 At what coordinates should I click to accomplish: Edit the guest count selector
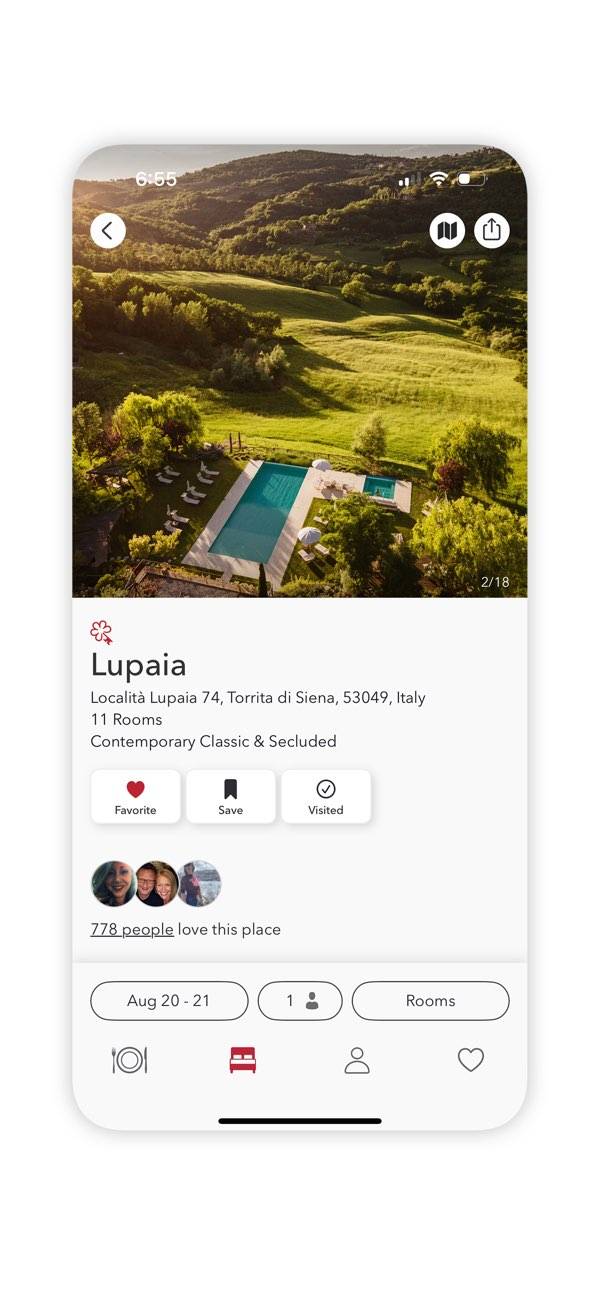pos(300,1001)
